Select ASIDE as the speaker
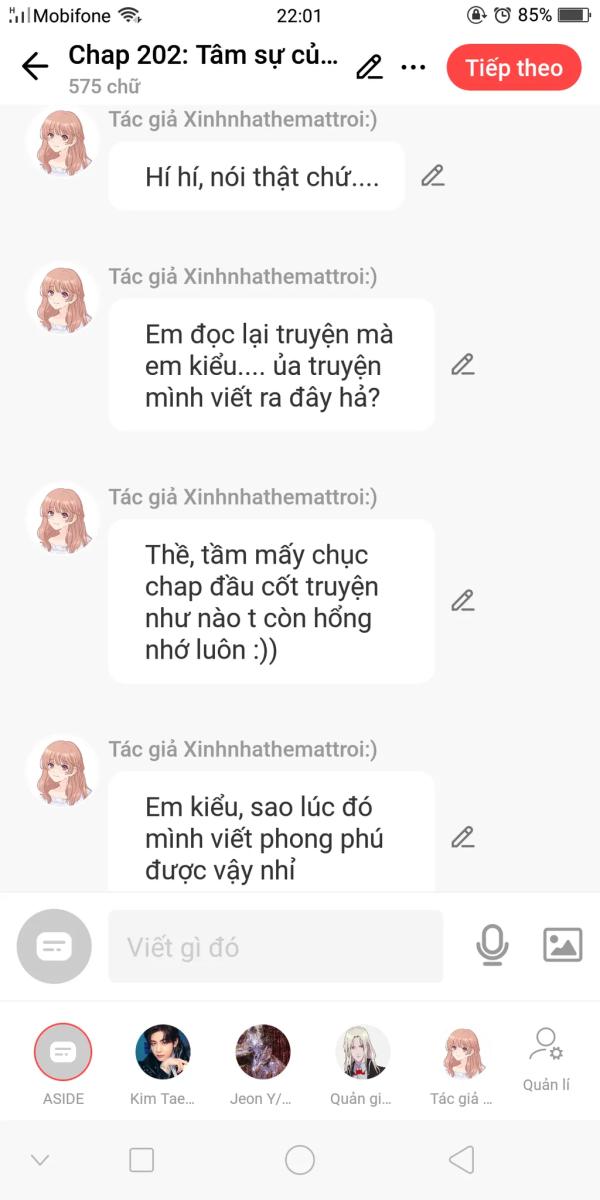This screenshot has width=600, height=1200. (x=63, y=1052)
